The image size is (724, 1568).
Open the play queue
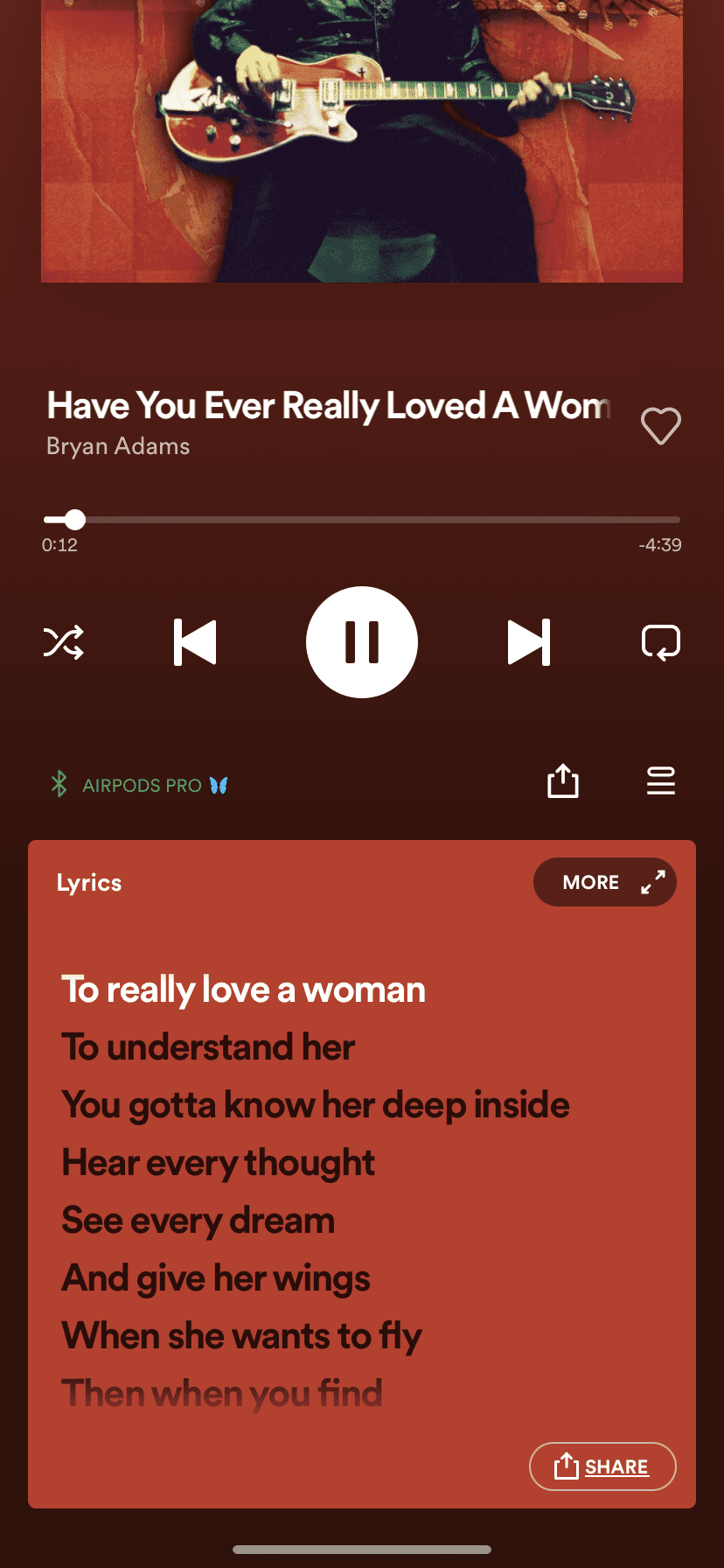tap(661, 780)
